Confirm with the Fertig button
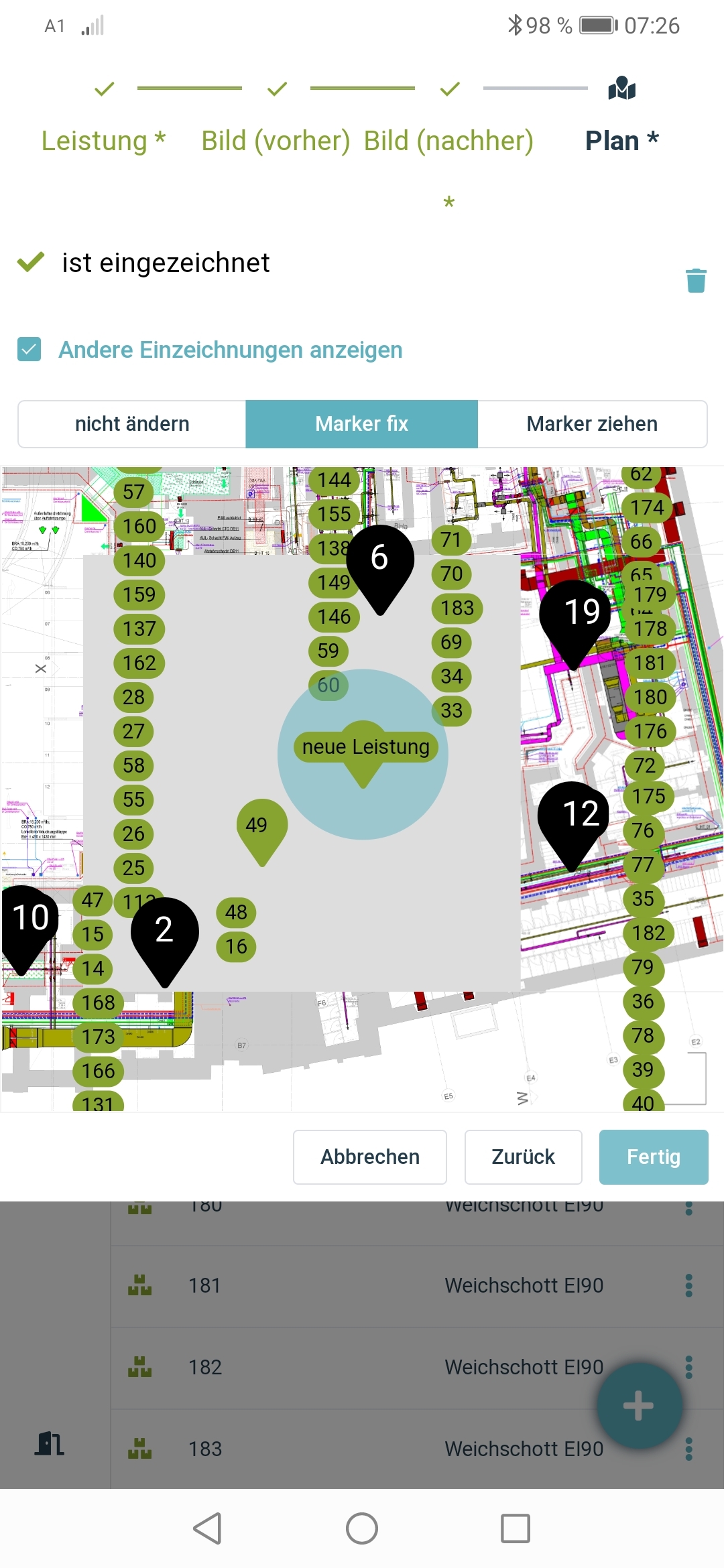 653,1157
